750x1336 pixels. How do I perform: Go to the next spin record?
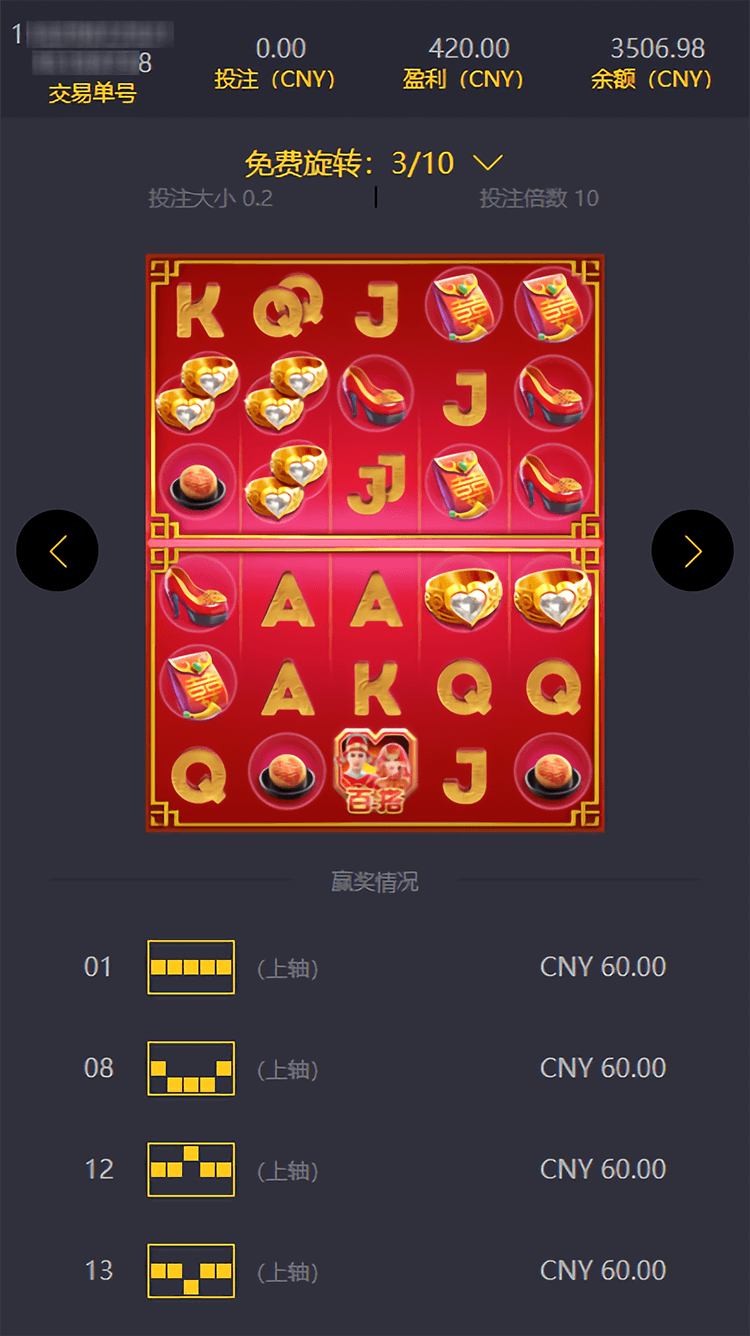[x=692, y=551]
